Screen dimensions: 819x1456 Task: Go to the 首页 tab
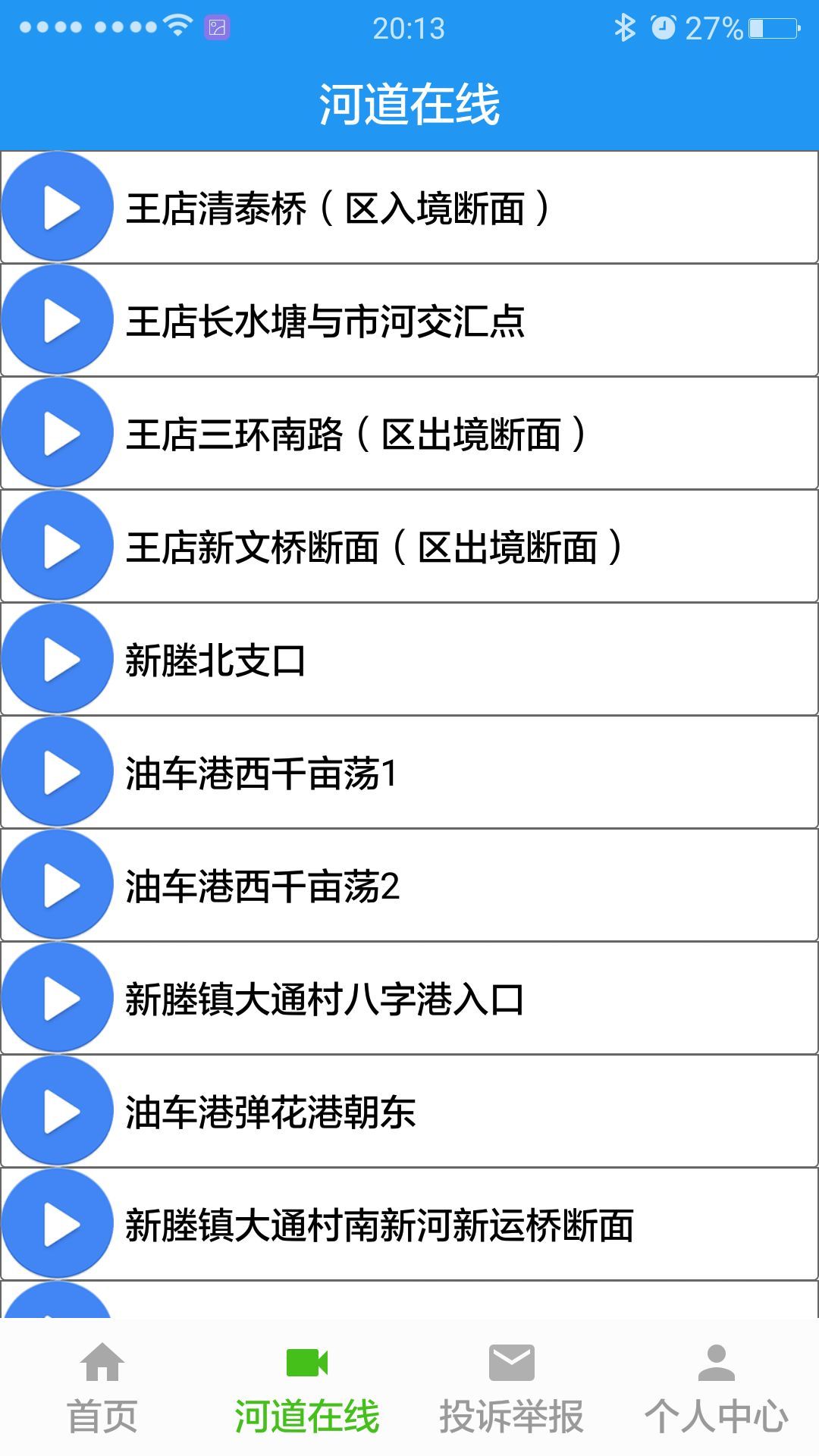point(102,1389)
